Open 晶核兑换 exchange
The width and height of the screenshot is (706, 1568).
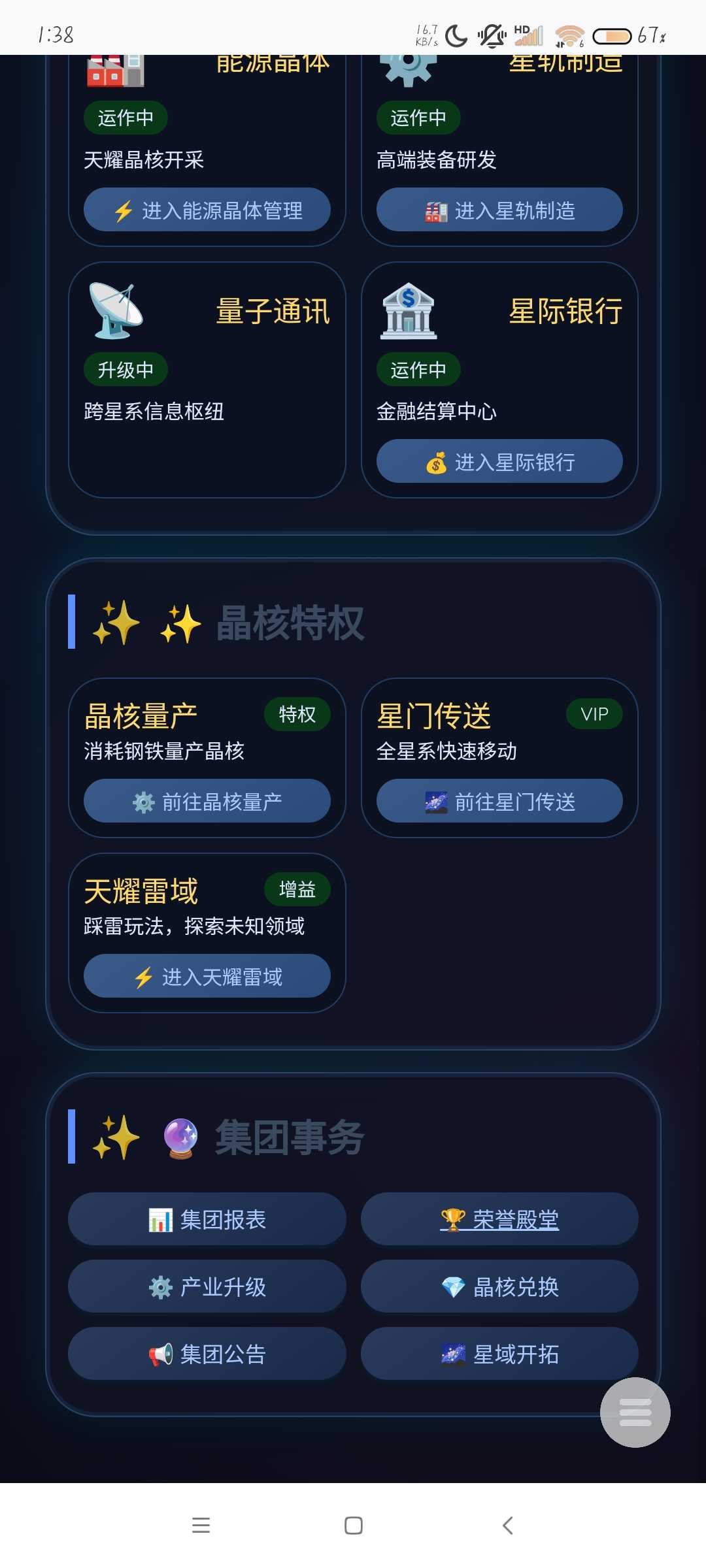coord(499,1286)
